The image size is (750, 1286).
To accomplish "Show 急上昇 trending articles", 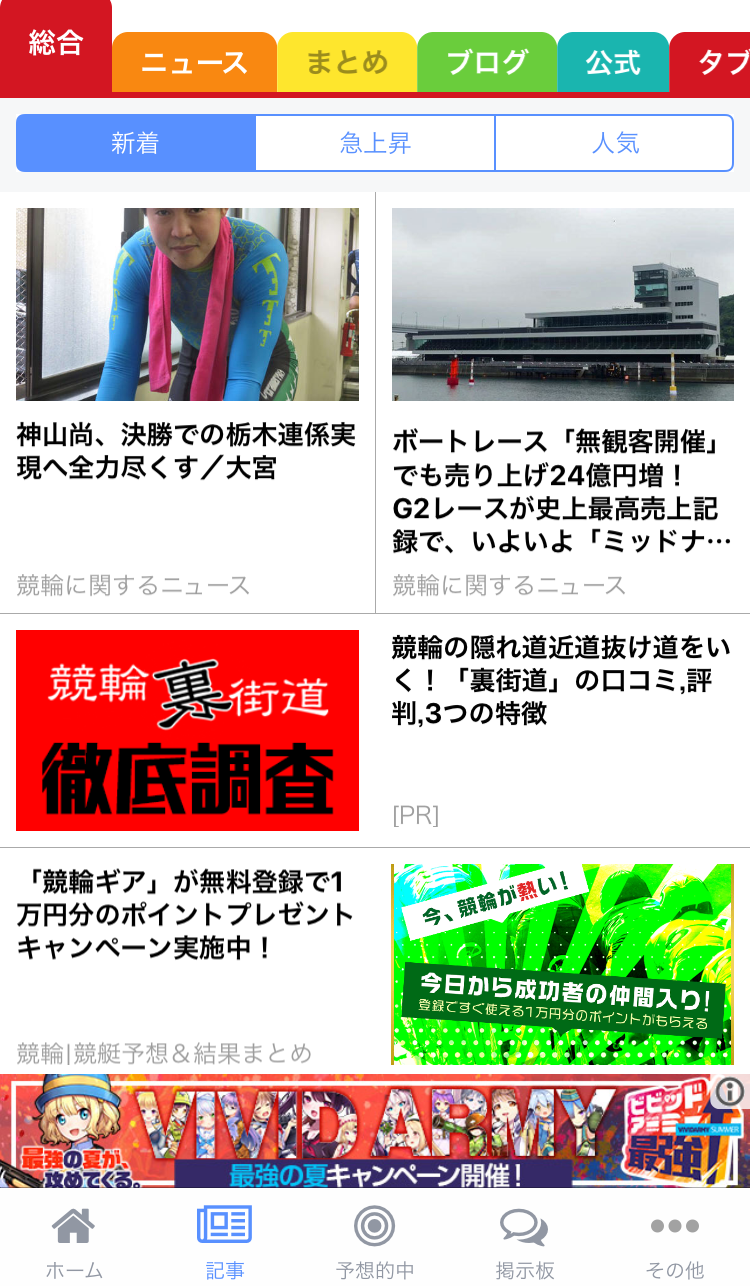I will coord(375,143).
